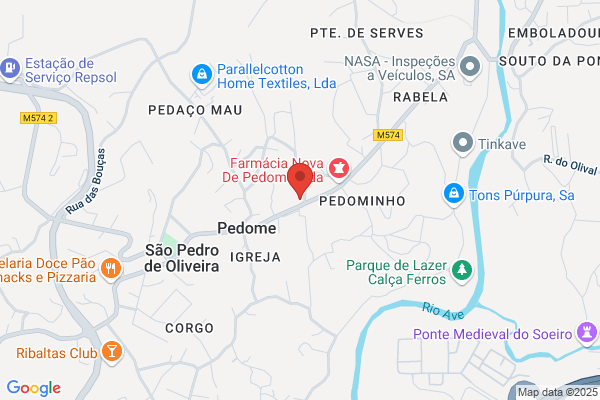Tap the red location pin near Pedome

pos(300,181)
